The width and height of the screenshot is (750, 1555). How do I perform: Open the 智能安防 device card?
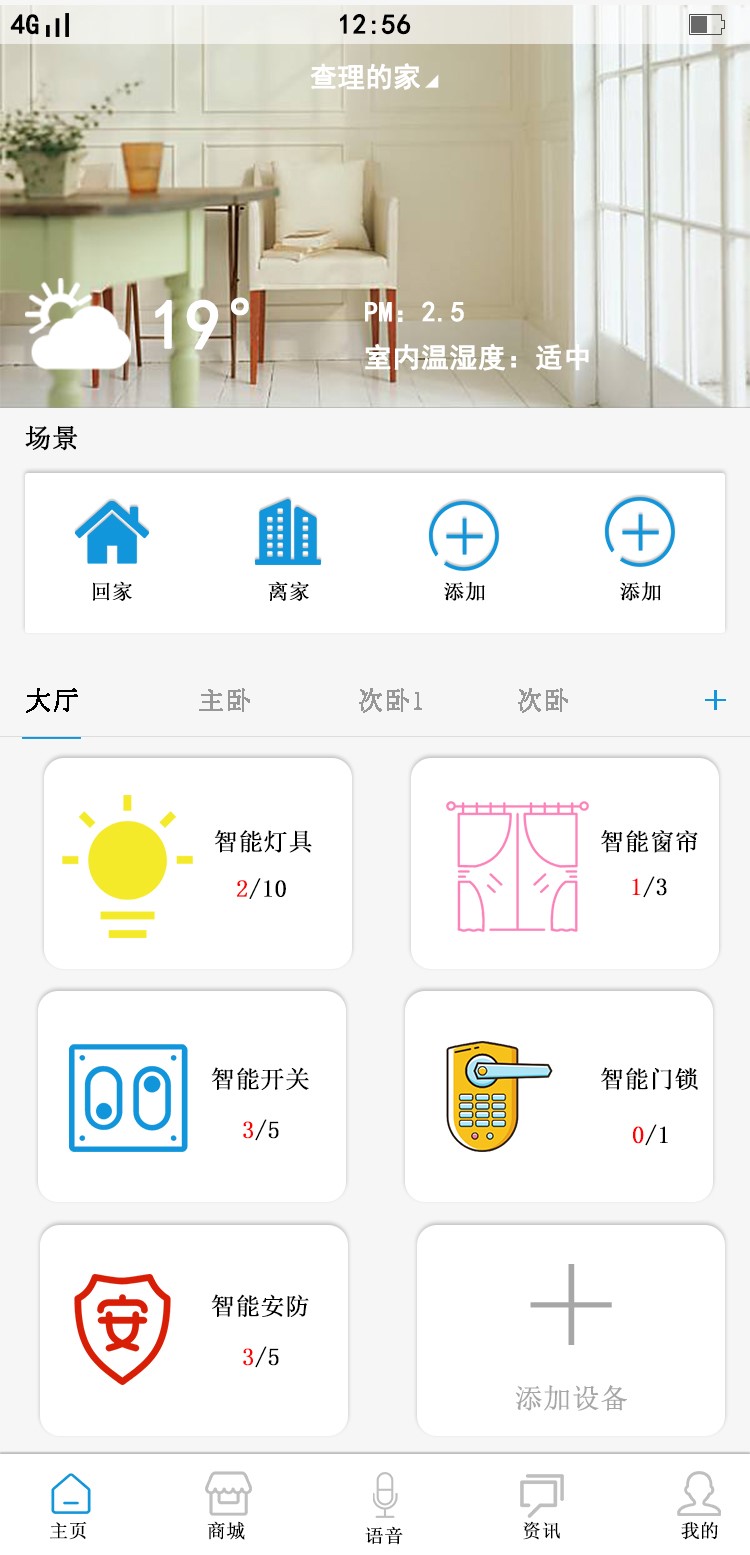pos(194,1330)
